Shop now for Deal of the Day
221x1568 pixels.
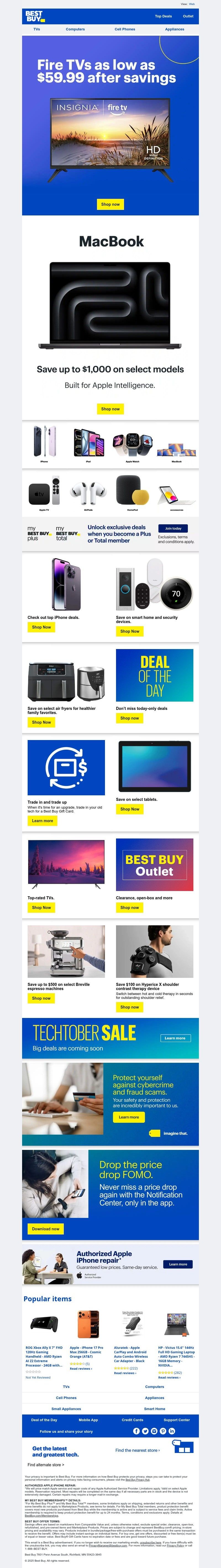pyautogui.click(x=130, y=718)
